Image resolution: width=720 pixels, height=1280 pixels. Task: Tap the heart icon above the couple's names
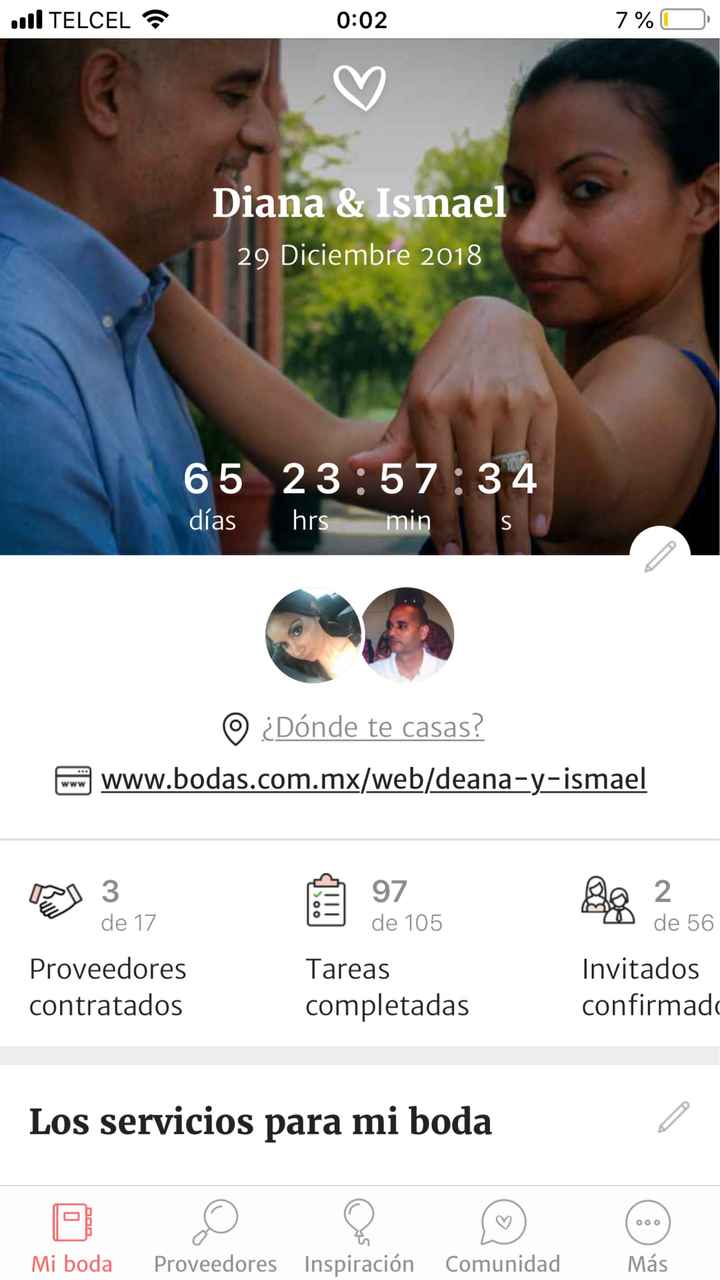(x=360, y=88)
